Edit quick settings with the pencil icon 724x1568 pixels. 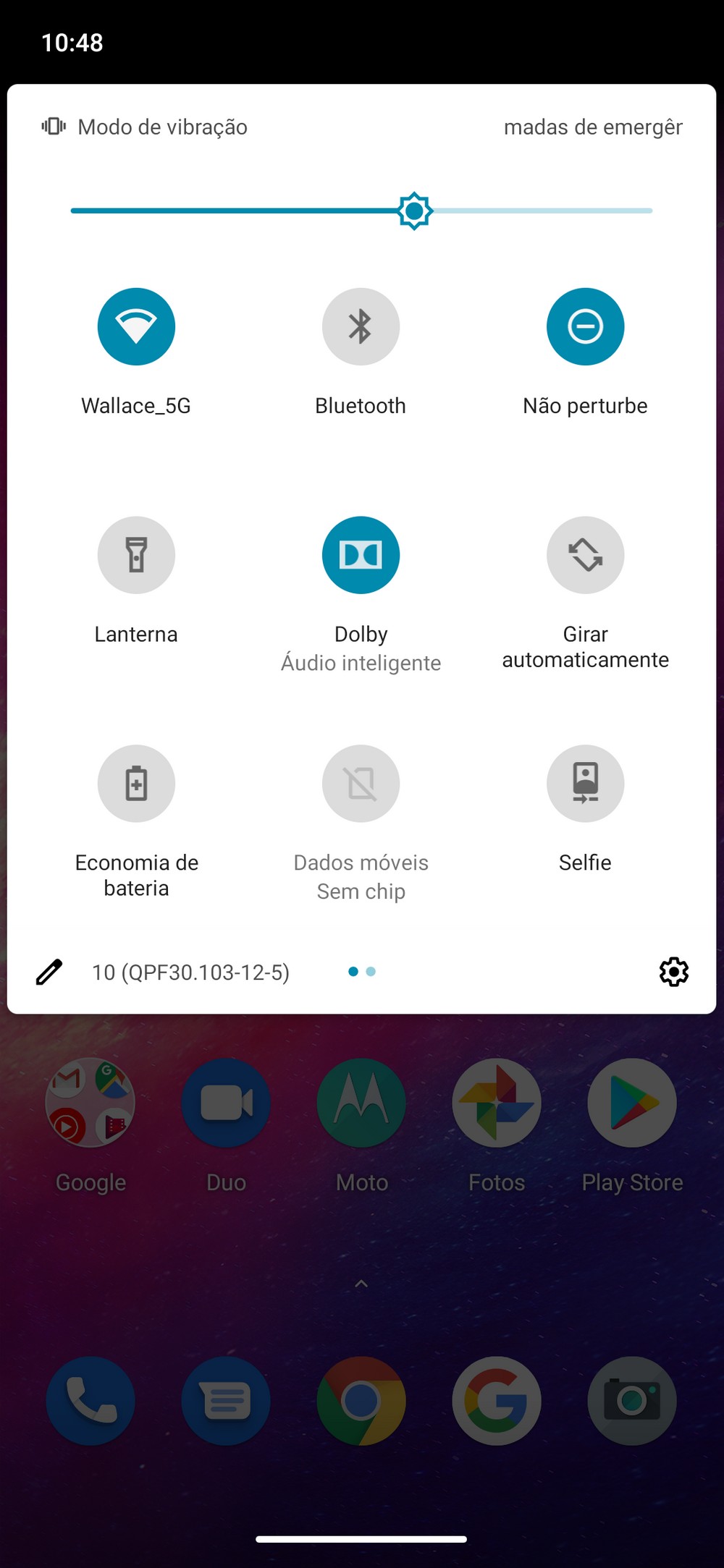49,972
